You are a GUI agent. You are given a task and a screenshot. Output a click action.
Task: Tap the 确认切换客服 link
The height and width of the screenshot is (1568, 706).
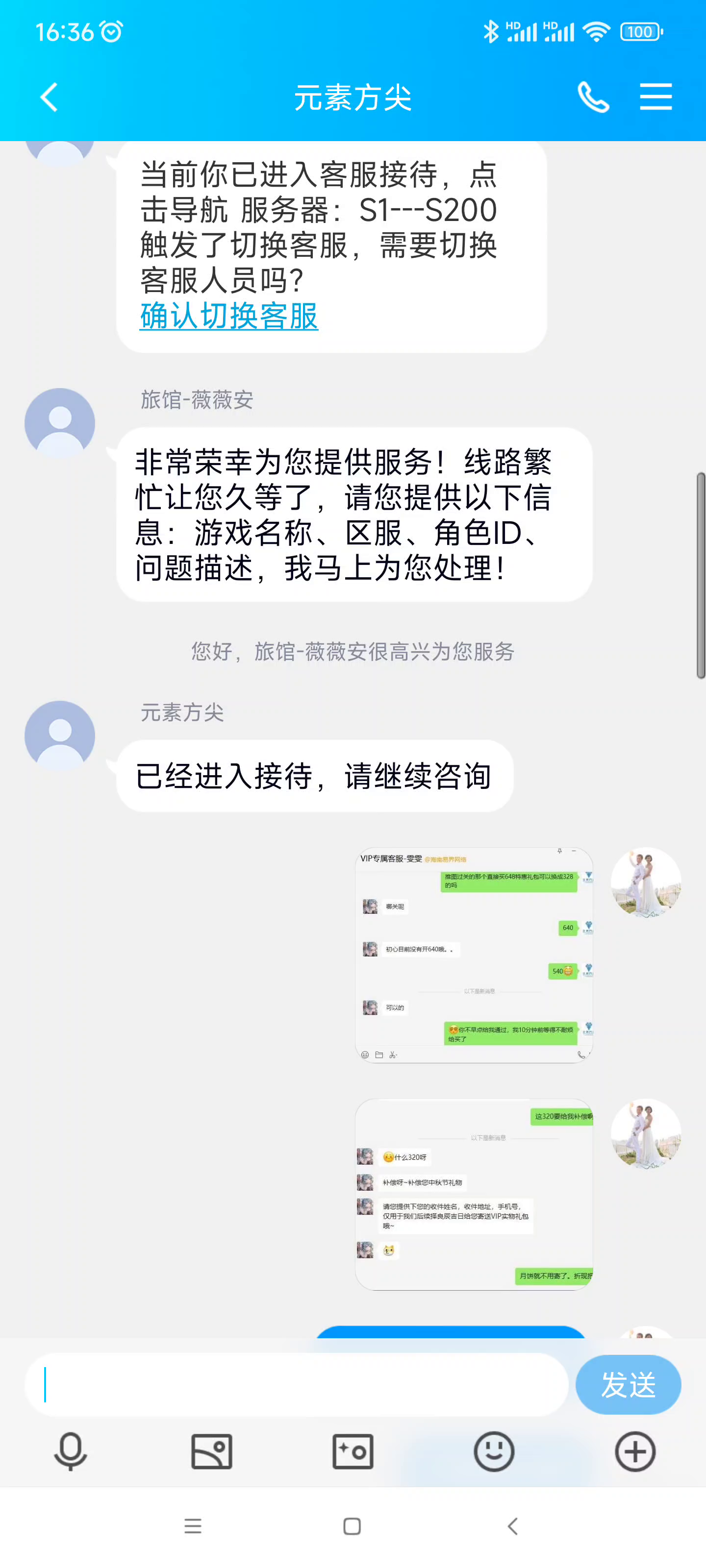tap(229, 316)
